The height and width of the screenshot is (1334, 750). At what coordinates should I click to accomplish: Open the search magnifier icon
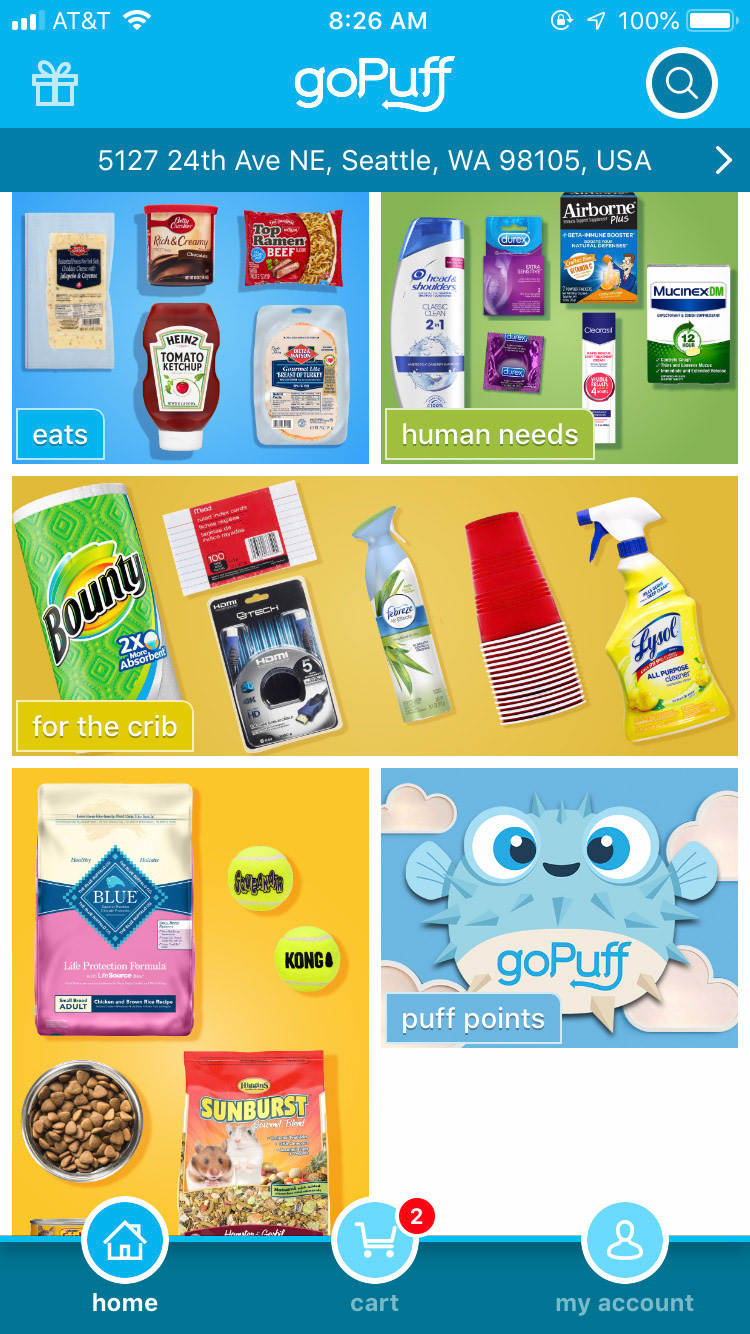682,84
